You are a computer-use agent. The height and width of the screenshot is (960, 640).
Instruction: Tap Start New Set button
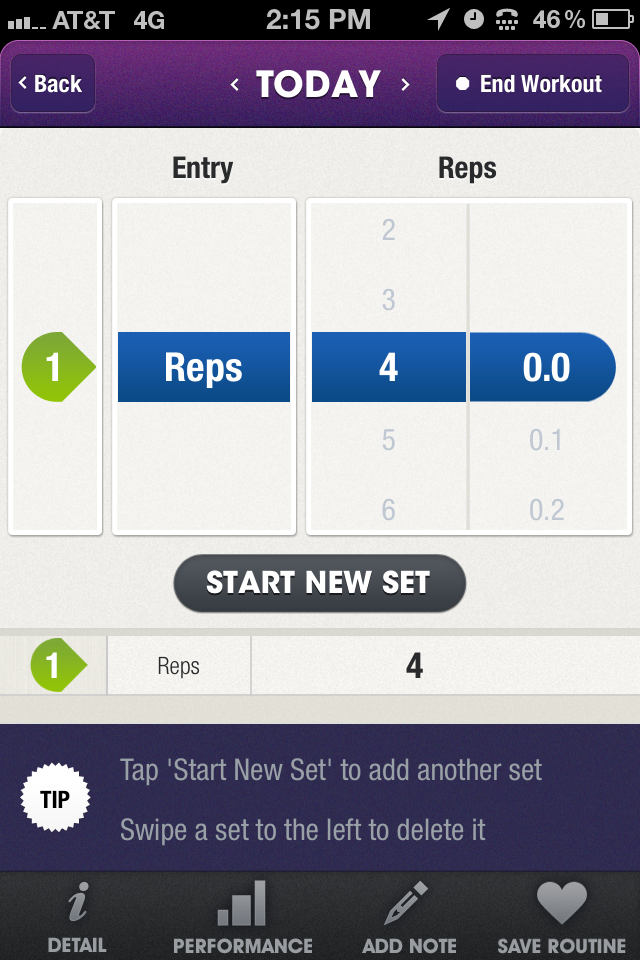tap(319, 583)
